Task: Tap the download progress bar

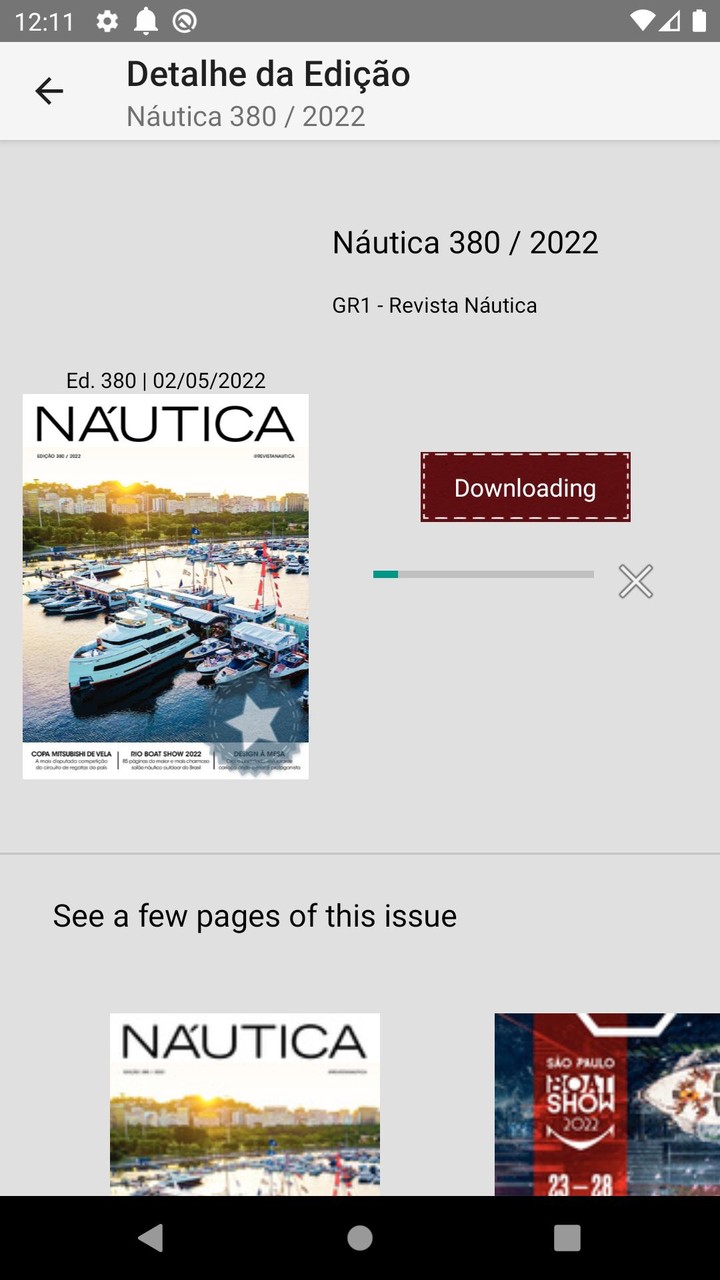Action: 483,575
